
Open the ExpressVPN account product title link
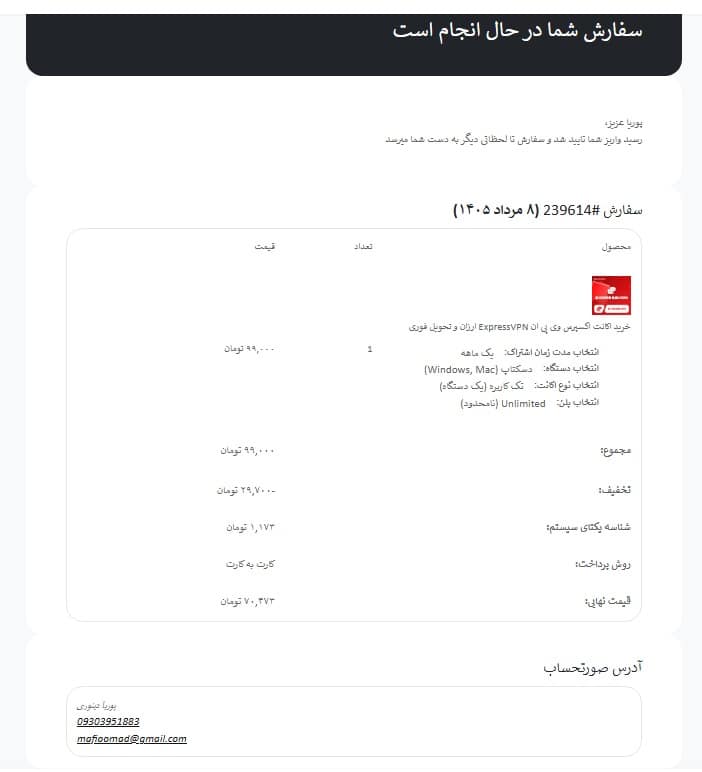tap(519, 327)
